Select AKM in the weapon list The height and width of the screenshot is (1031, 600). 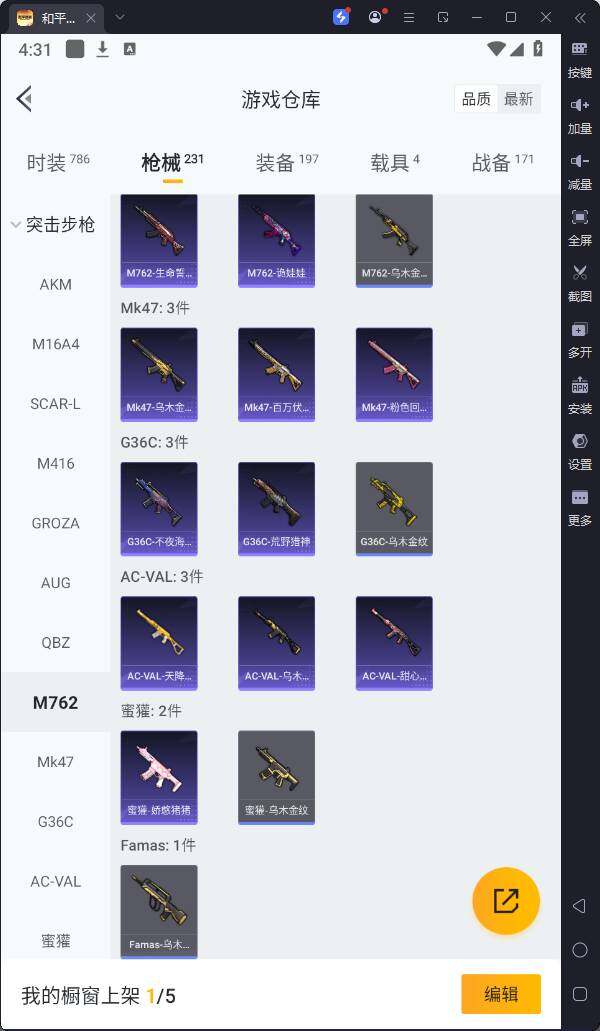[56, 284]
